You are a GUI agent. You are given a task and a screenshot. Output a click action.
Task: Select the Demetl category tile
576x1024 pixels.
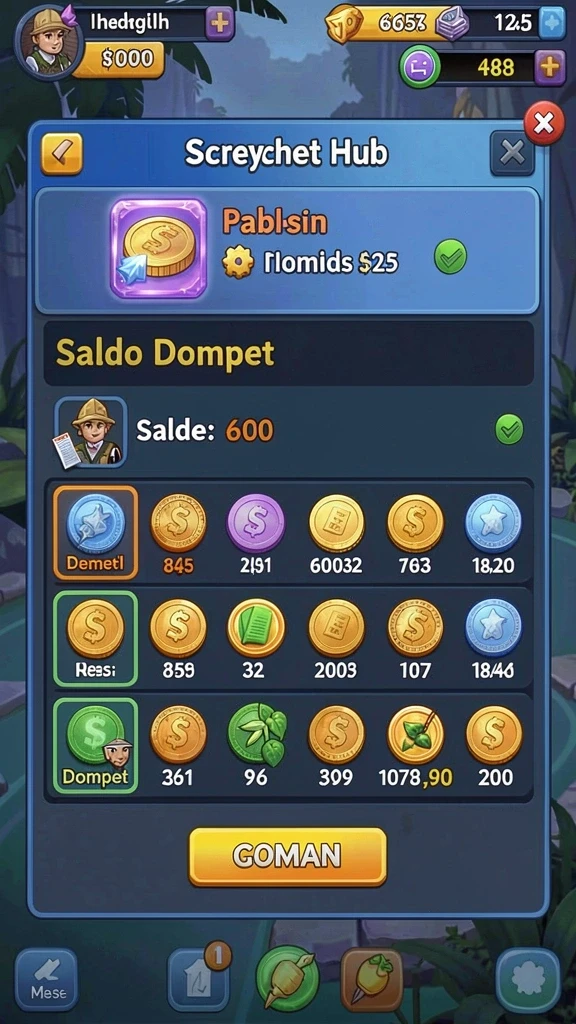[x=95, y=532]
